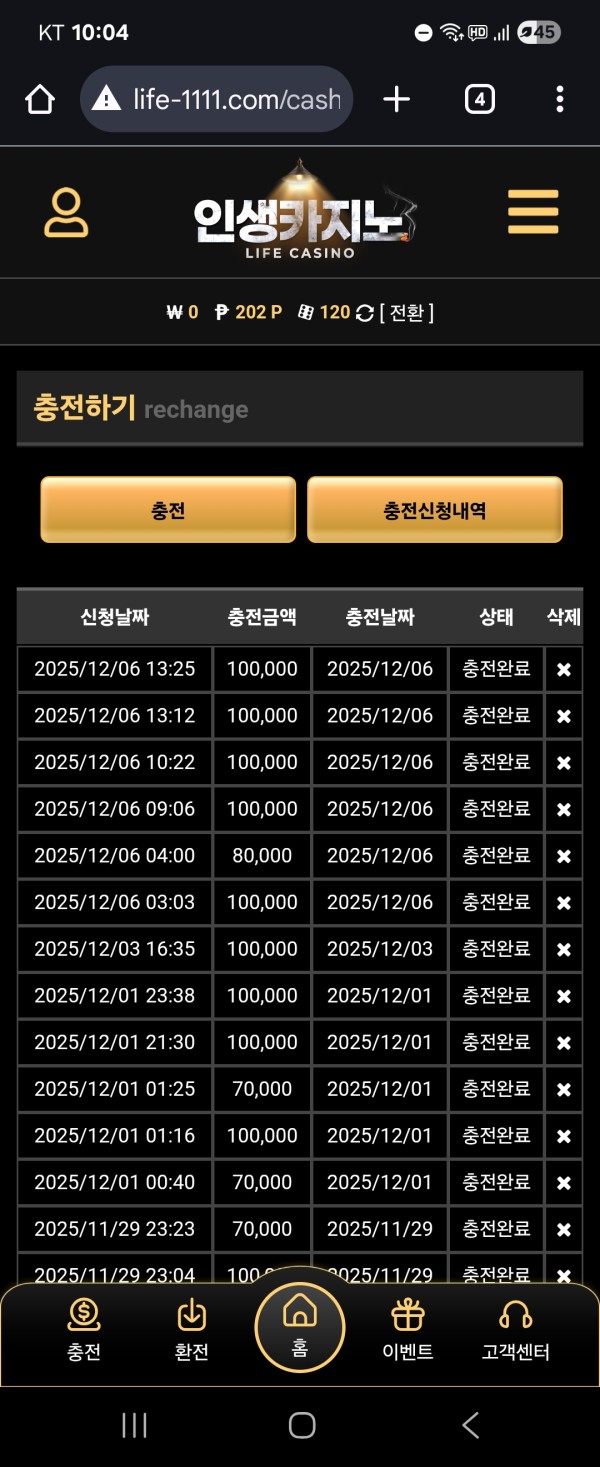Open the user profile icon

pos(66,213)
